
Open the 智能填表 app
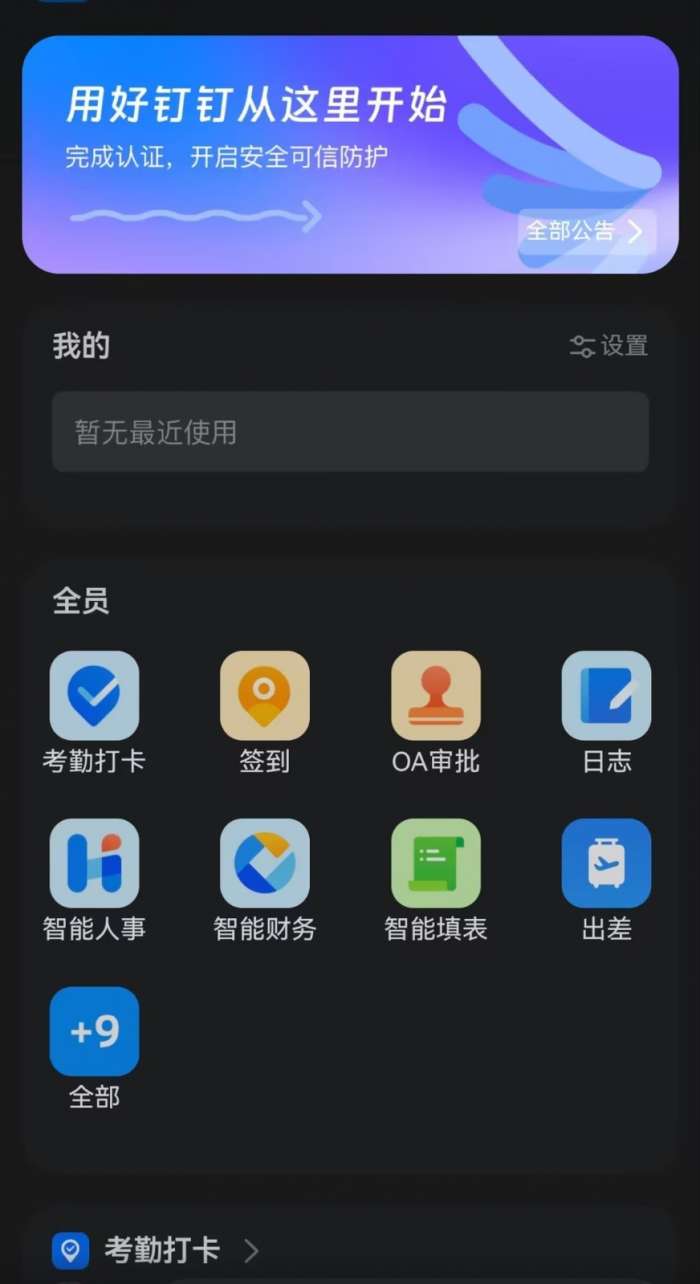point(435,864)
